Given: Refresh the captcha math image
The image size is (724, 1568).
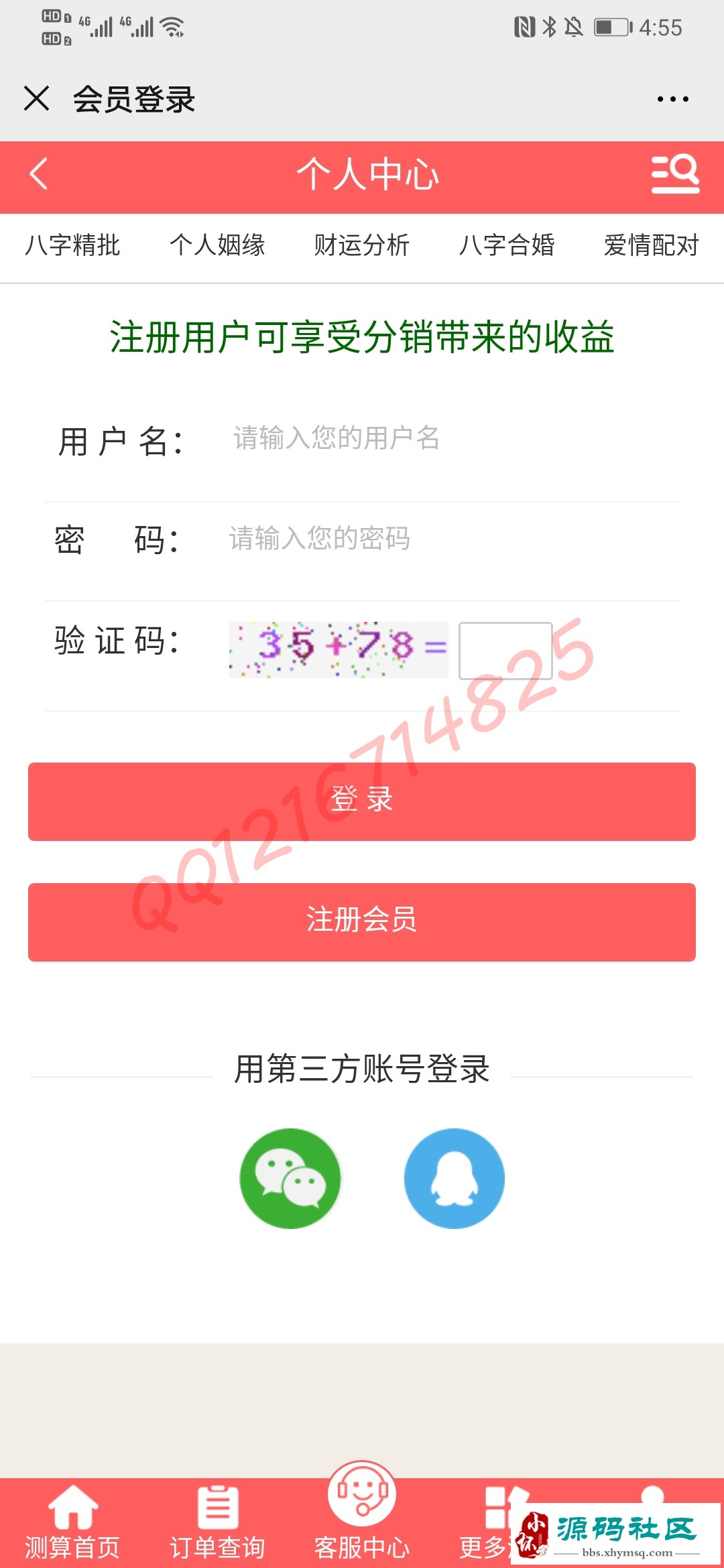Looking at the screenshot, I should click(x=339, y=649).
